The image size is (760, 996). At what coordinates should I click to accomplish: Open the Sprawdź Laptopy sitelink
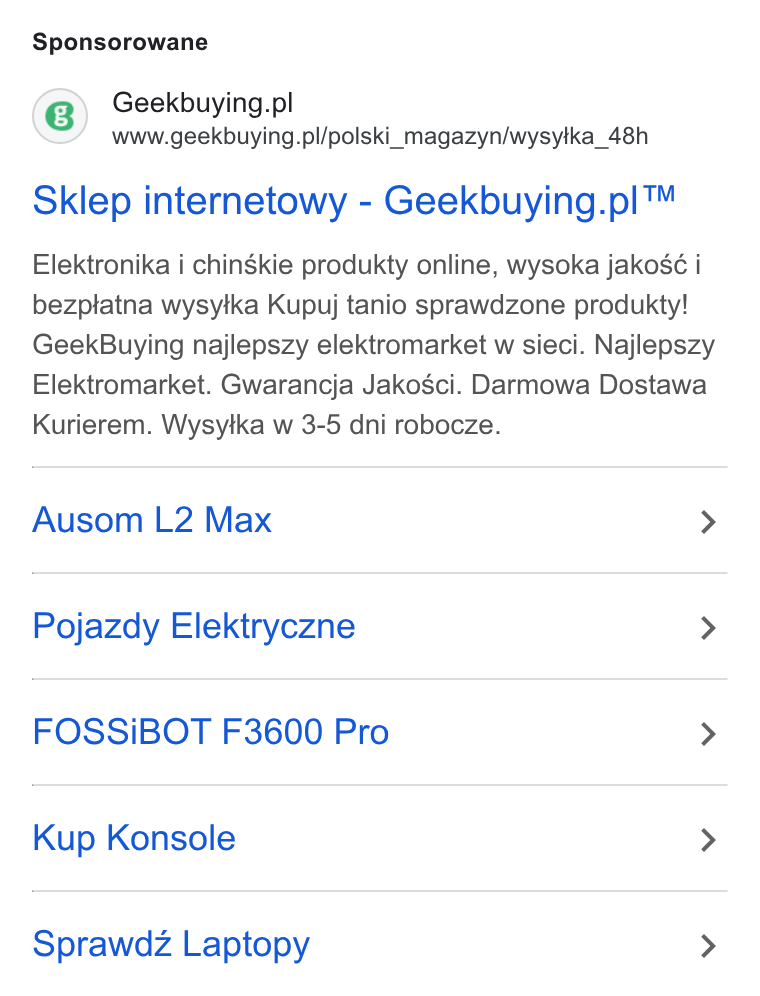coord(379,944)
